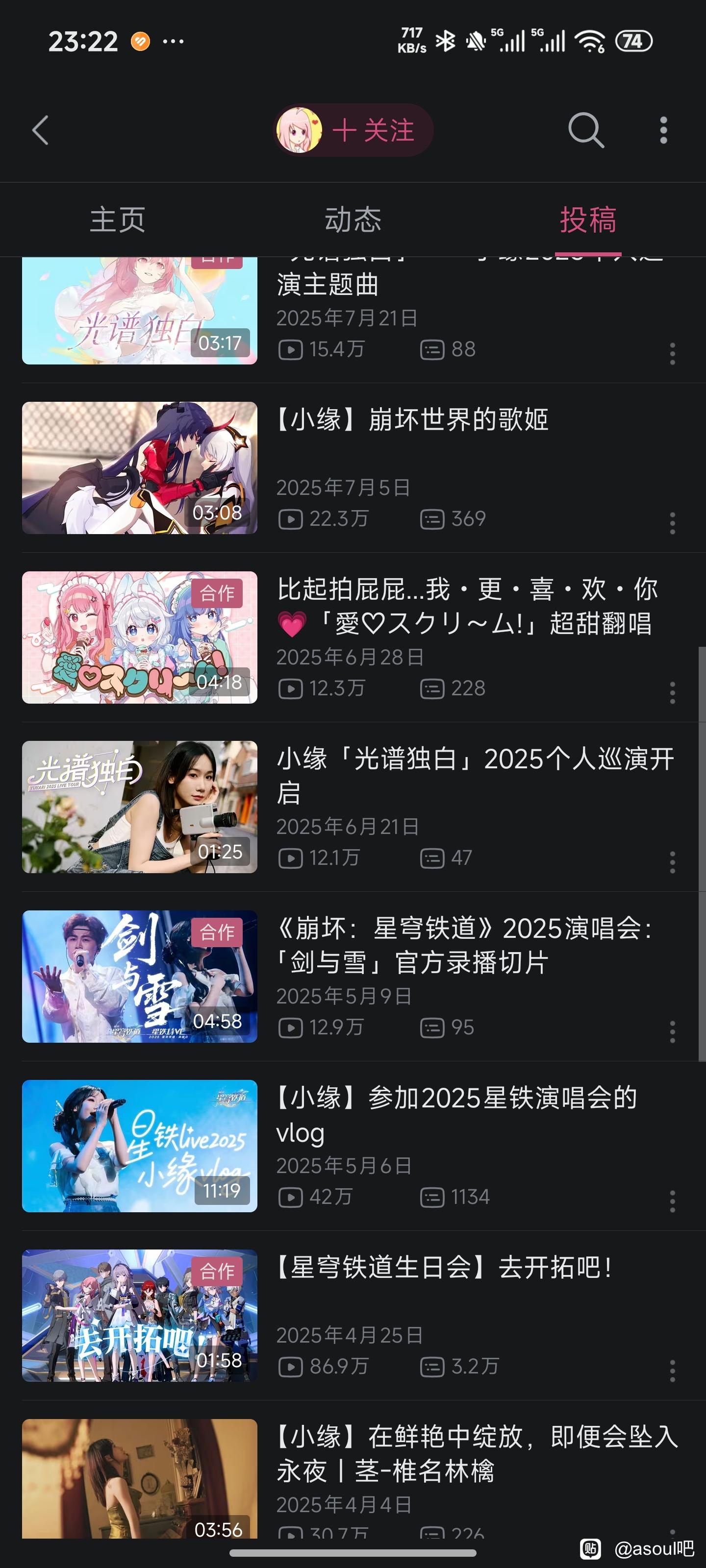This screenshot has height=1568, width=706.
Task: Open the top-right overflow menu
Action: pos(663,130)
